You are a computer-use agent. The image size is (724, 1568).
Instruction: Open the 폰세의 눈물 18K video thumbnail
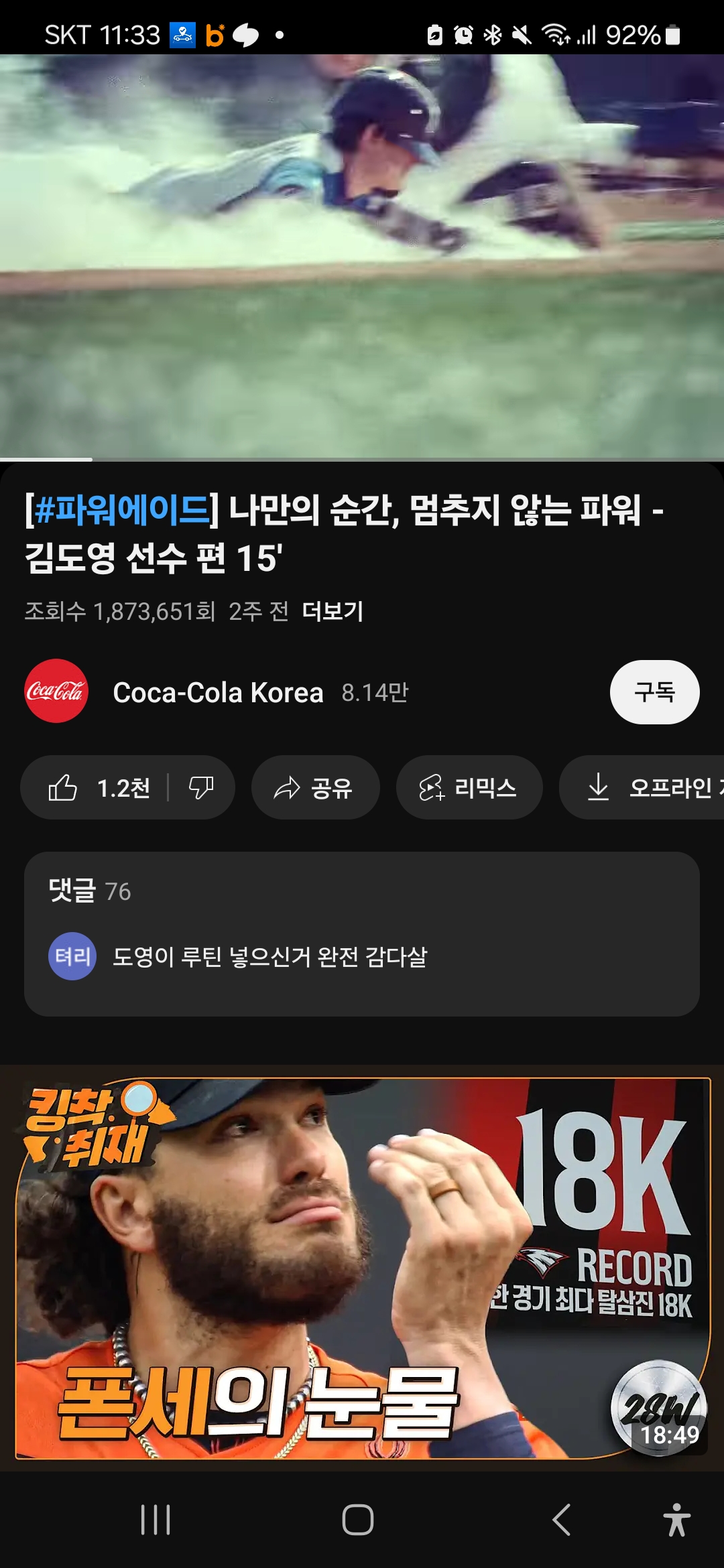click(362, 1268)
